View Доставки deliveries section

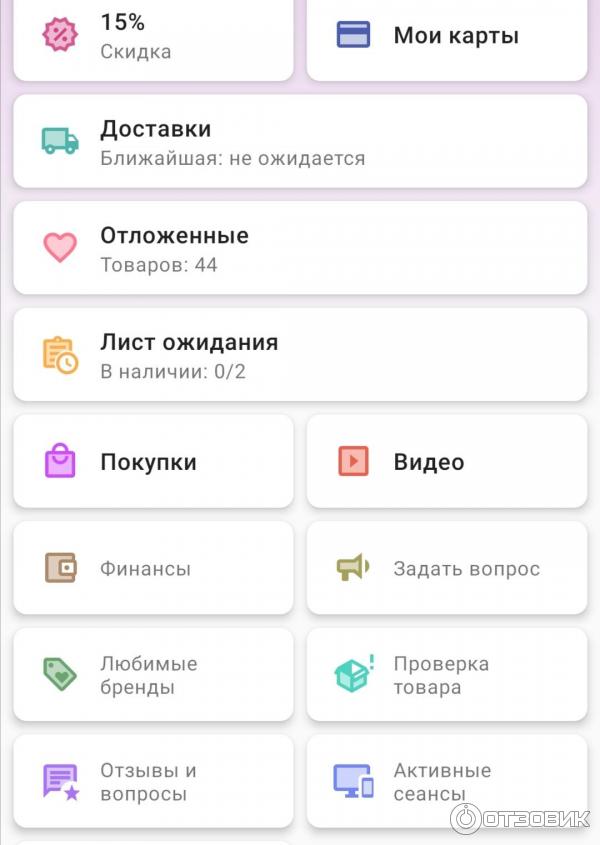click(300, 141)
